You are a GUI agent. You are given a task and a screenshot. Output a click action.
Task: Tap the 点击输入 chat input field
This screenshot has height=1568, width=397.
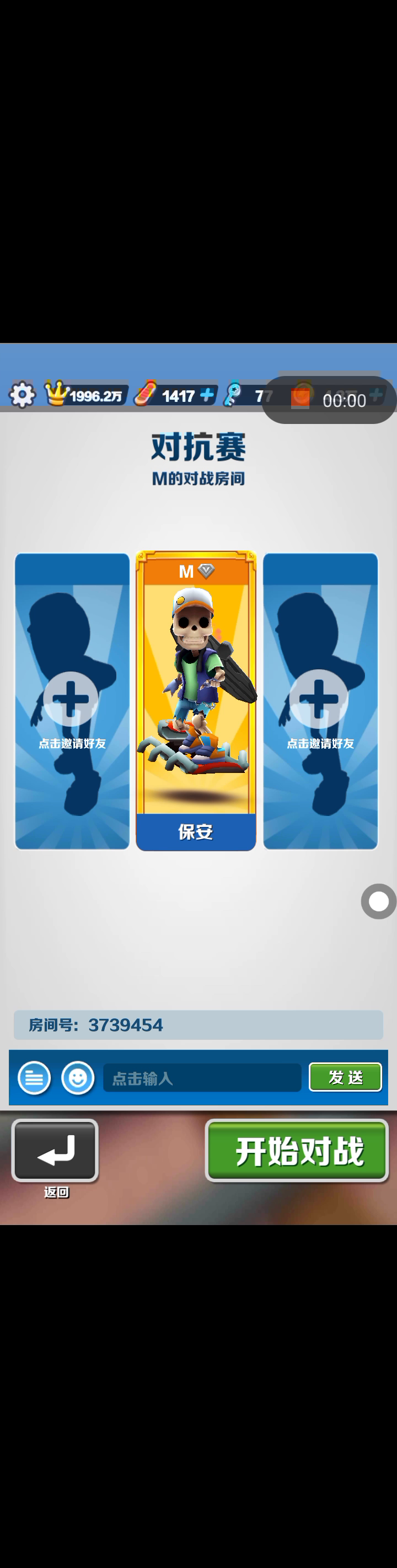(202, 1078)
